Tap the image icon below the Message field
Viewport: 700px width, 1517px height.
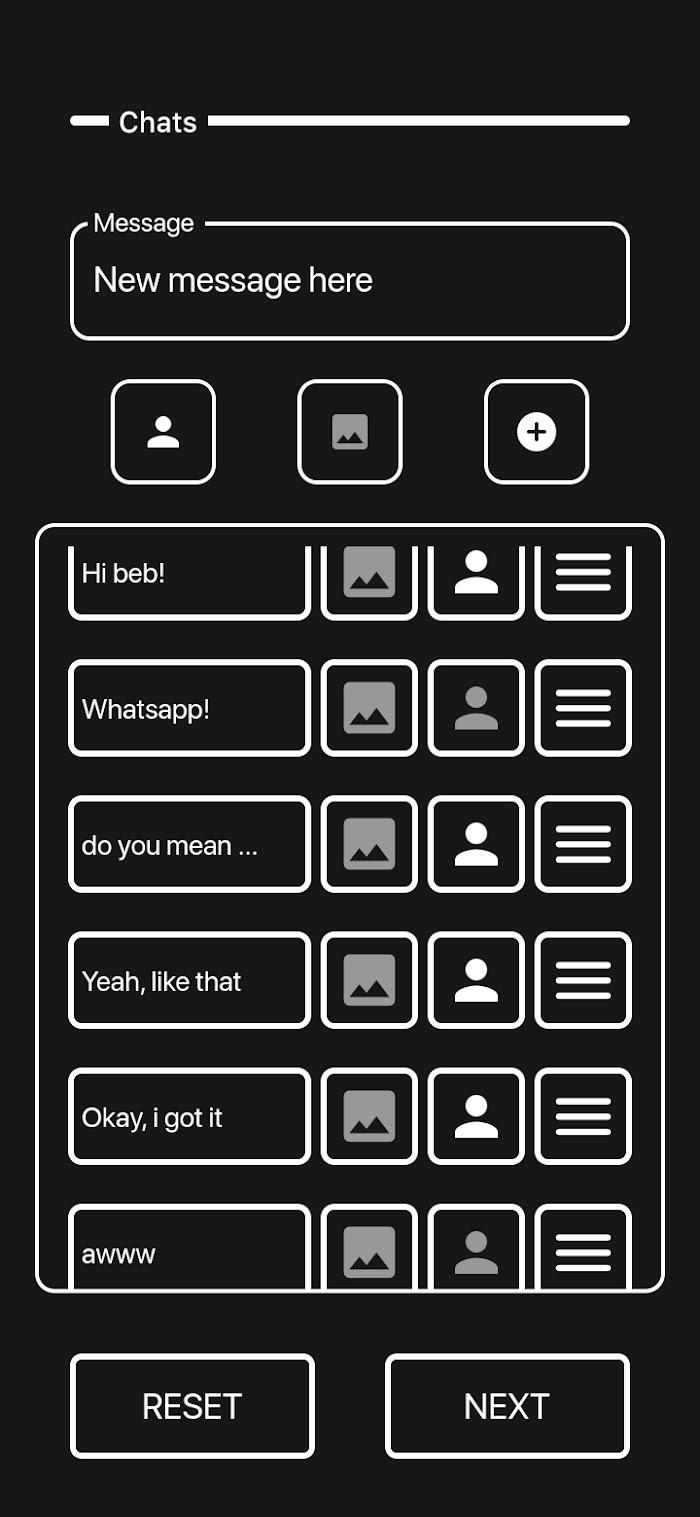pyautogui.click(x=350, y=432)
